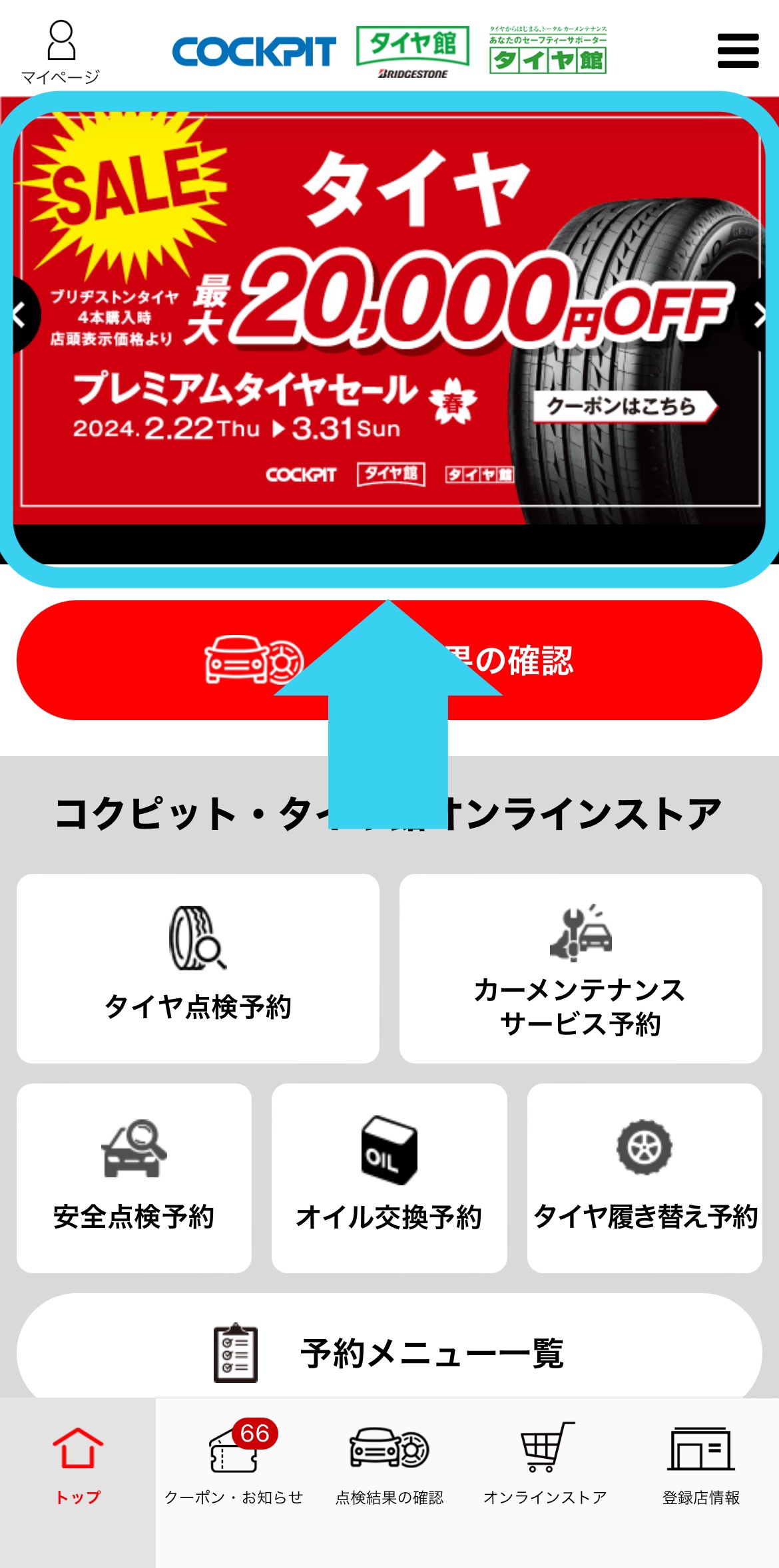
Task: Open マイページ (My Page)
Action: tap(61, 52)
